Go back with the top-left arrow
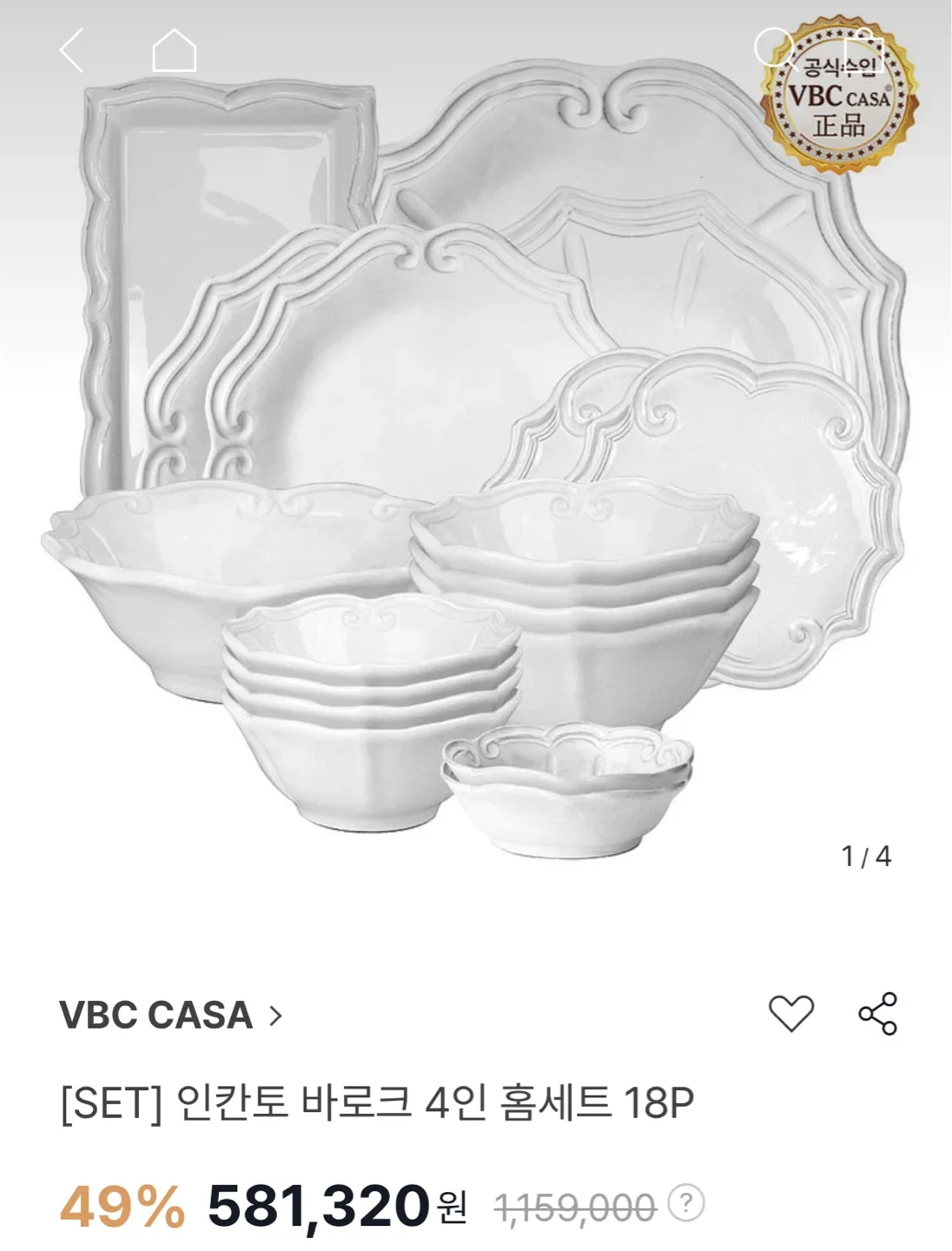Viewport: 952px width, 1251px height. point(71,50)
